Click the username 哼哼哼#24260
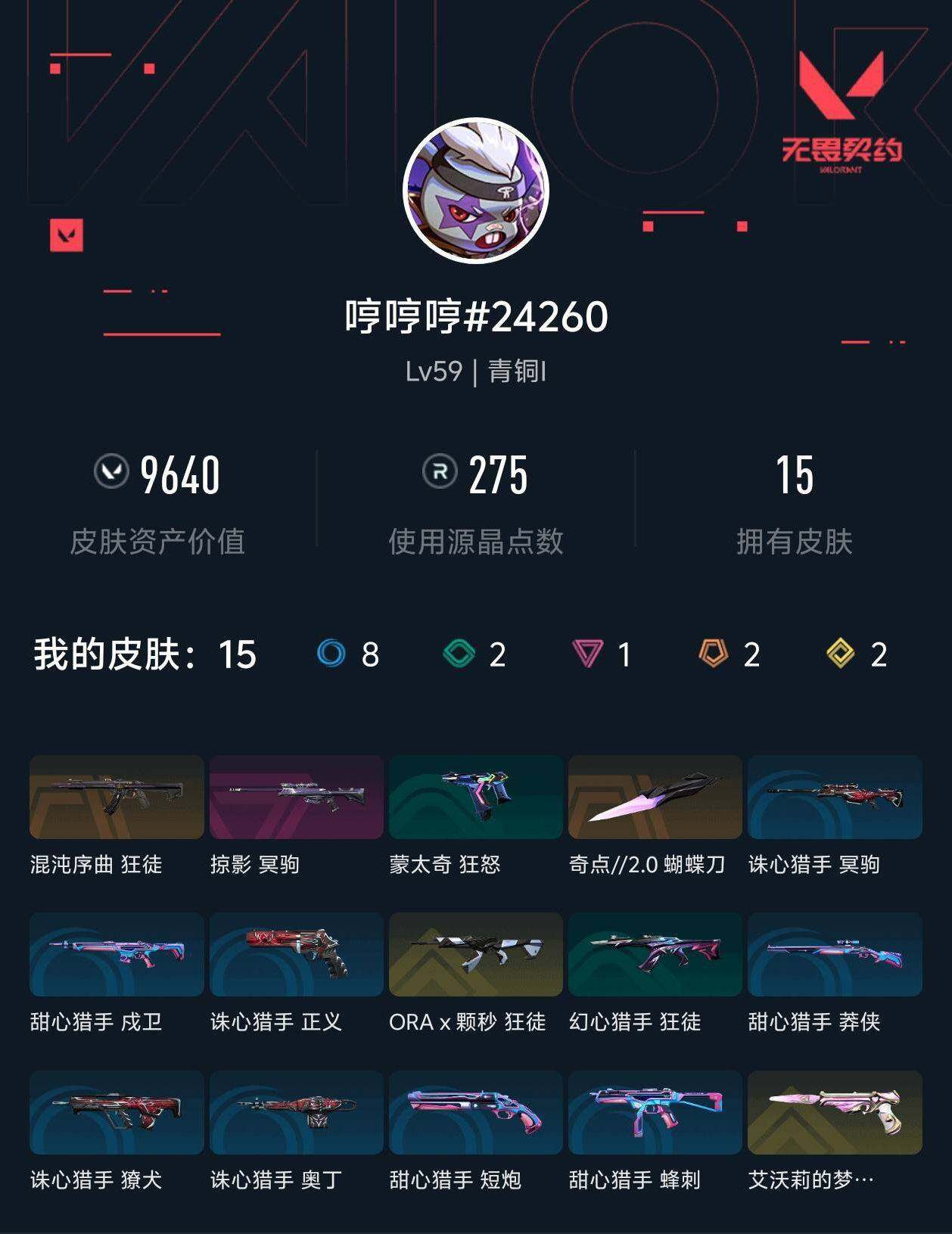Screen dimensions: 952x1234 (476, 320)
